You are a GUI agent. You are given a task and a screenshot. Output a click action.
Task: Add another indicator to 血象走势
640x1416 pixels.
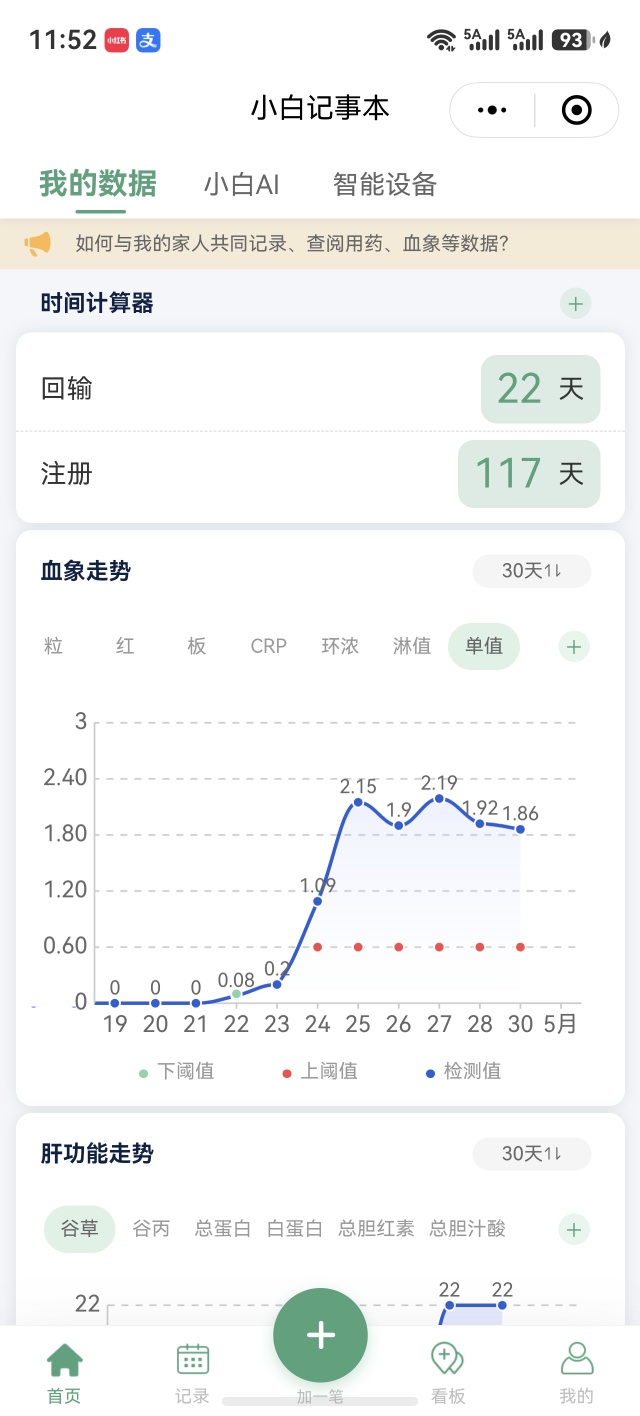click(x=574, y=647)
